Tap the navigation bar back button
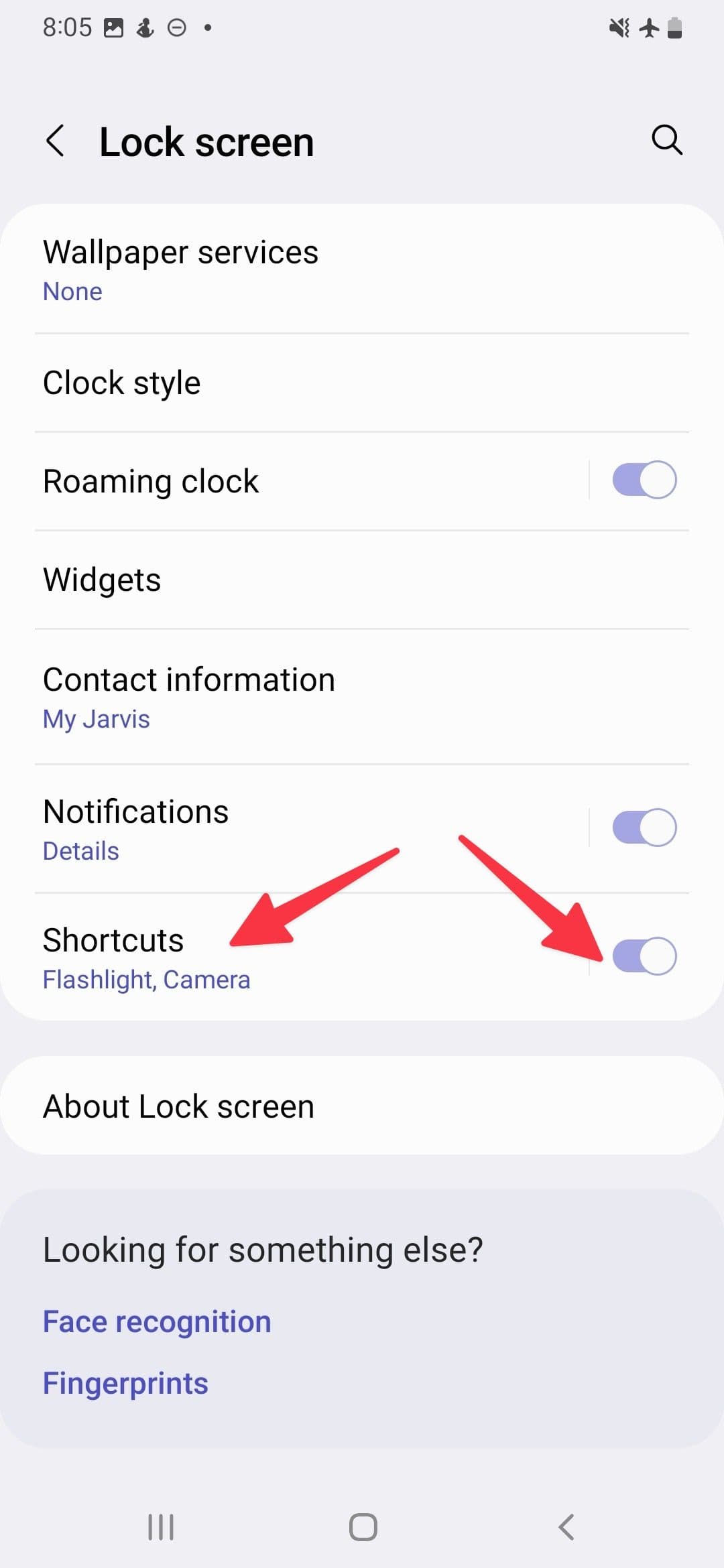724x1568 pixels. (x=566, y=1526)
